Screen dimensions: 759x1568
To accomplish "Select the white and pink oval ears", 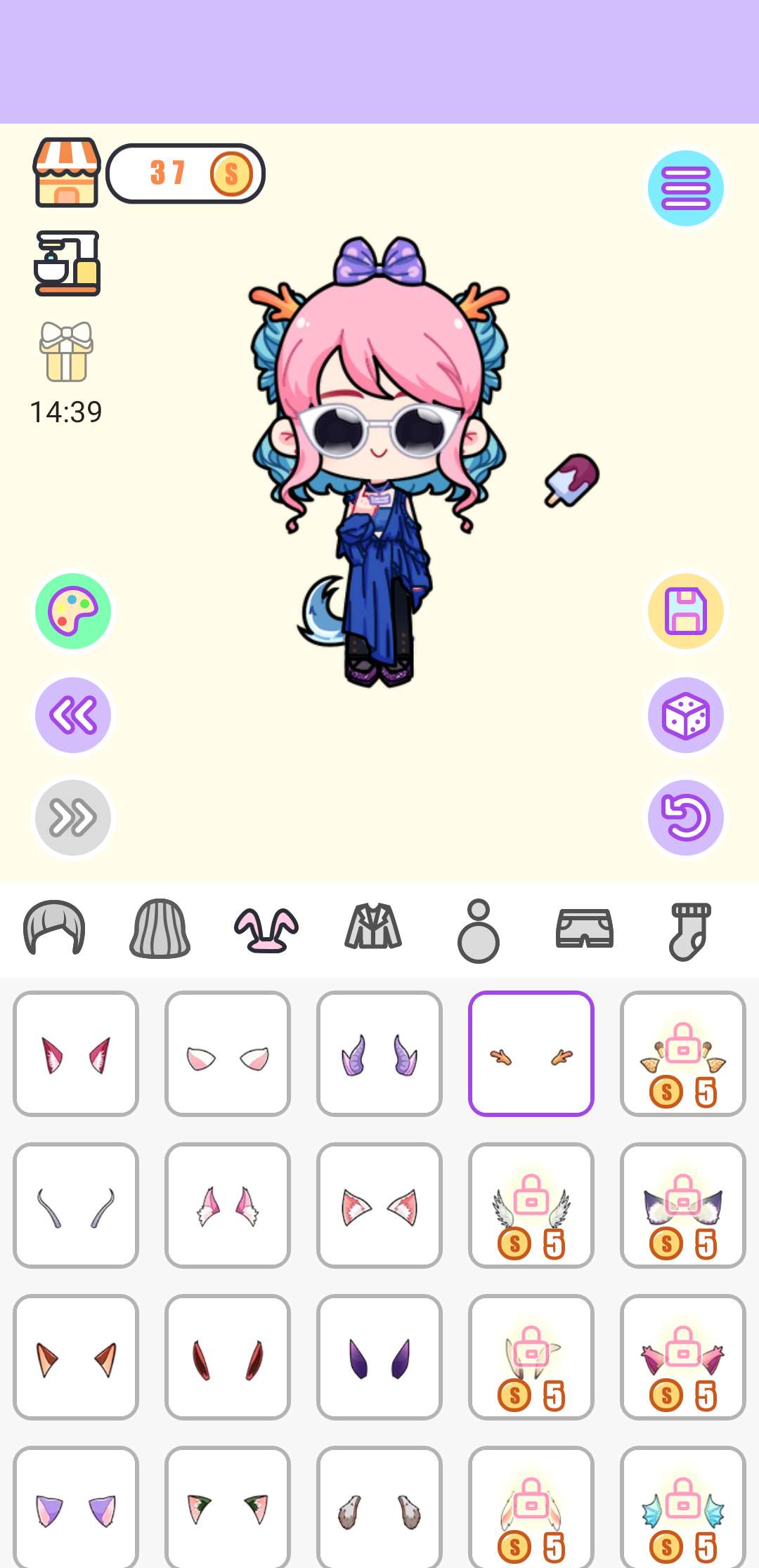I will click(x=228, y=1054).
